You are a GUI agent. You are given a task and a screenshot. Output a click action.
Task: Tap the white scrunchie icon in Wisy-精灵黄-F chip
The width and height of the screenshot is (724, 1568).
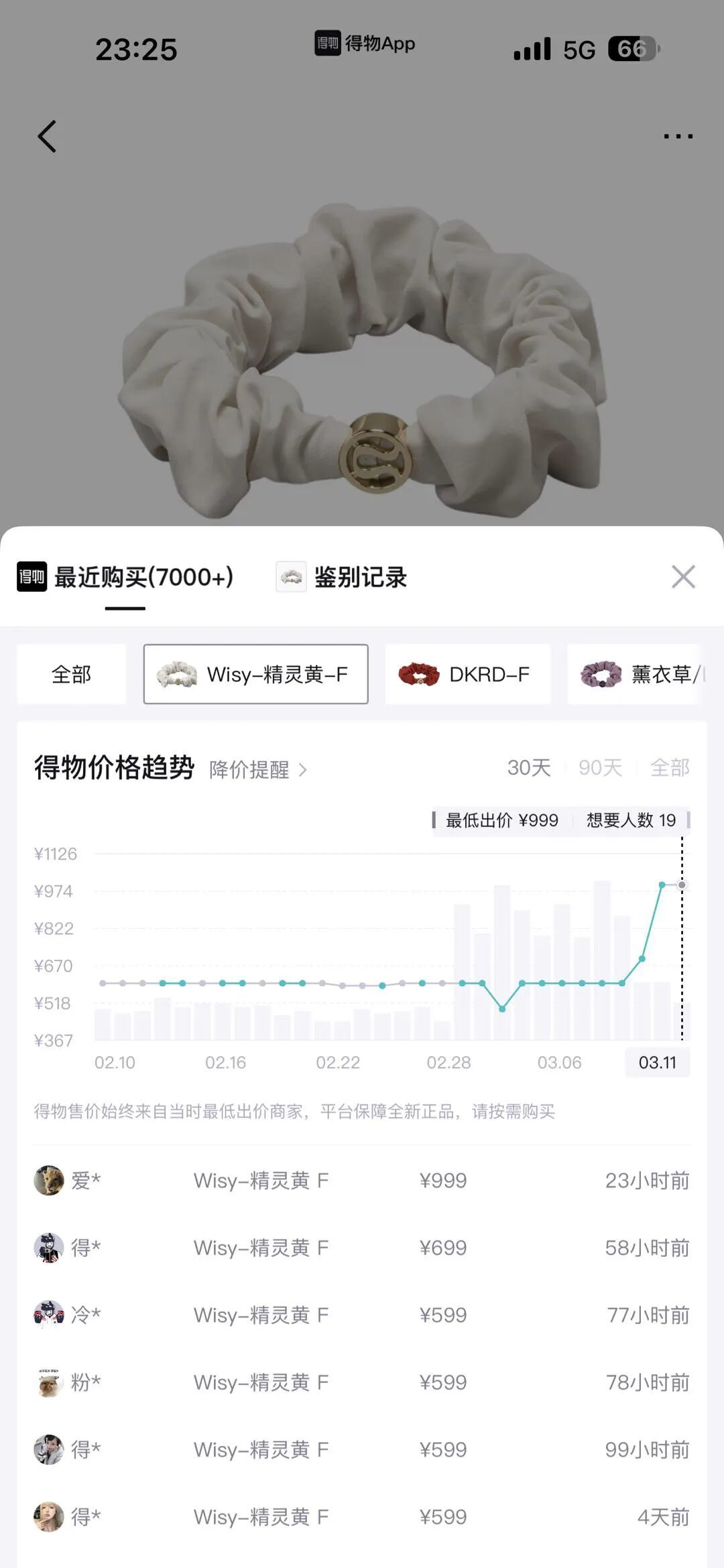tap(176, 674)
